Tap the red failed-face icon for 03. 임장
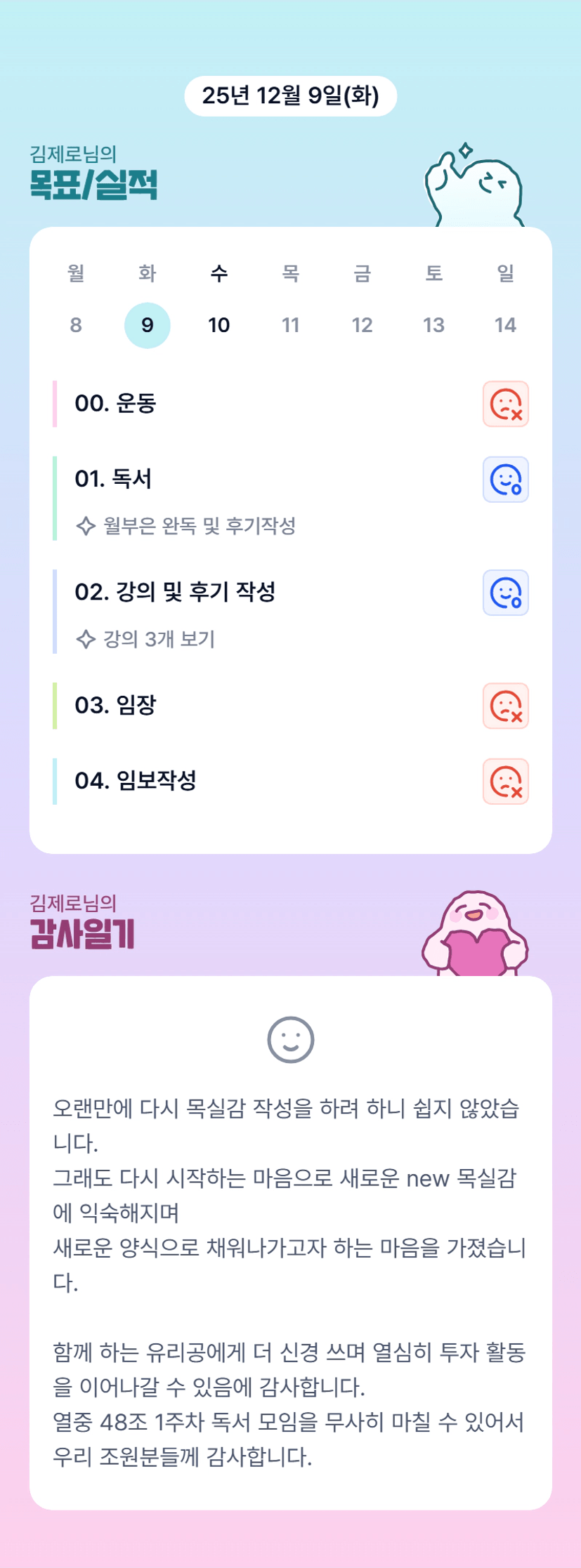Screen dimensions: 581x1568 pyautogui.click(x=506, y=706)
